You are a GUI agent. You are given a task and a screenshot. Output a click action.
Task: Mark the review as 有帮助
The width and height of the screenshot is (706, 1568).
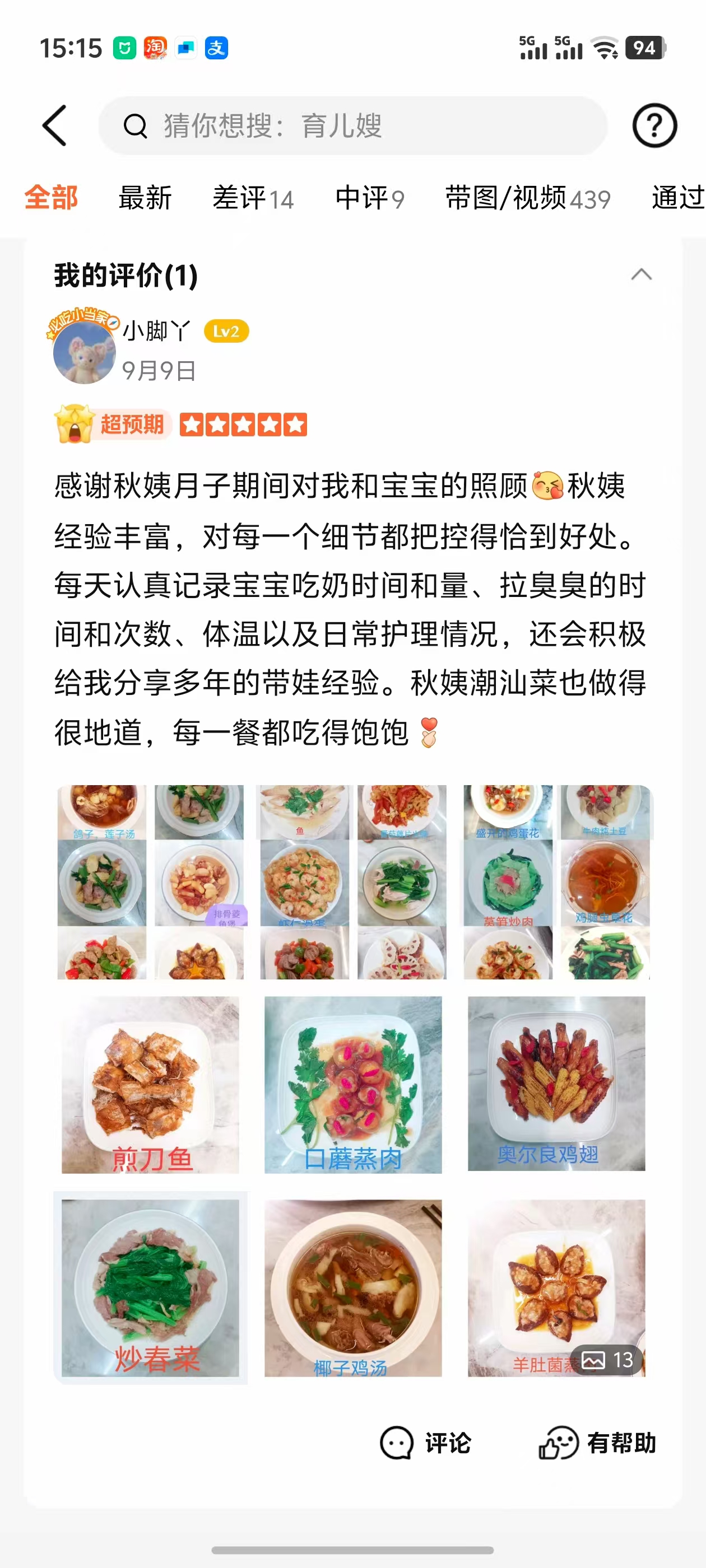[x=597, y=1443]
